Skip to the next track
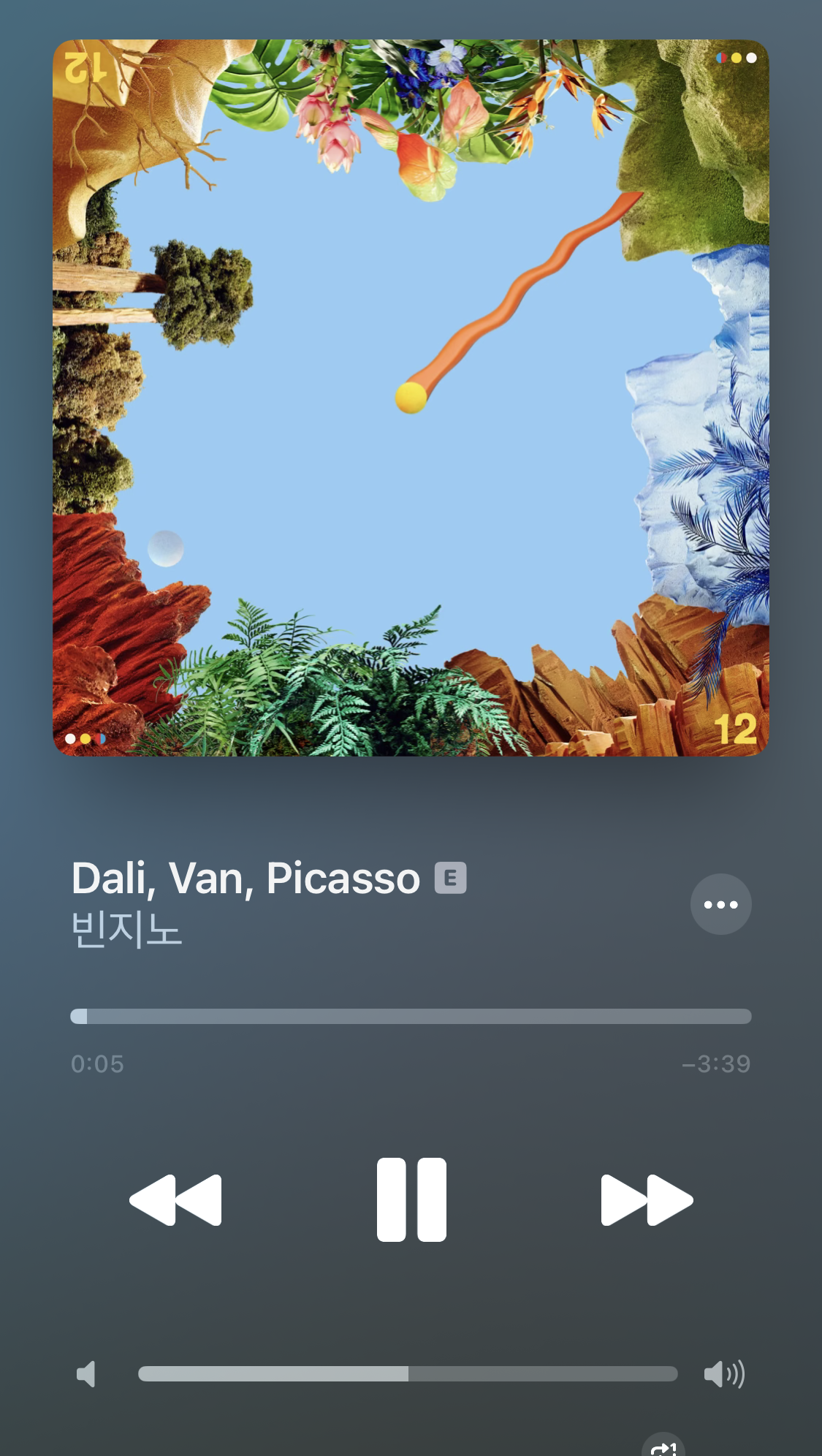 click(x=647, y=1199)
